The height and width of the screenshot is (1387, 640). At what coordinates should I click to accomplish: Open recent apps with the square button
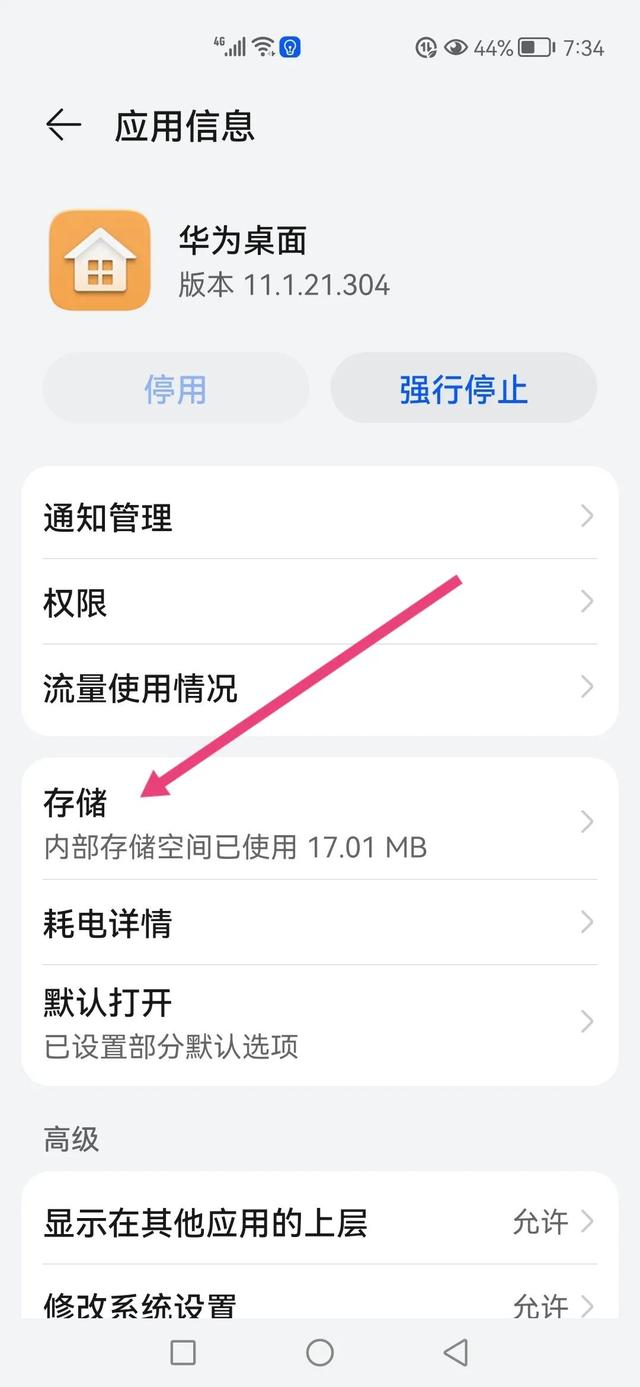point(183,1353)
